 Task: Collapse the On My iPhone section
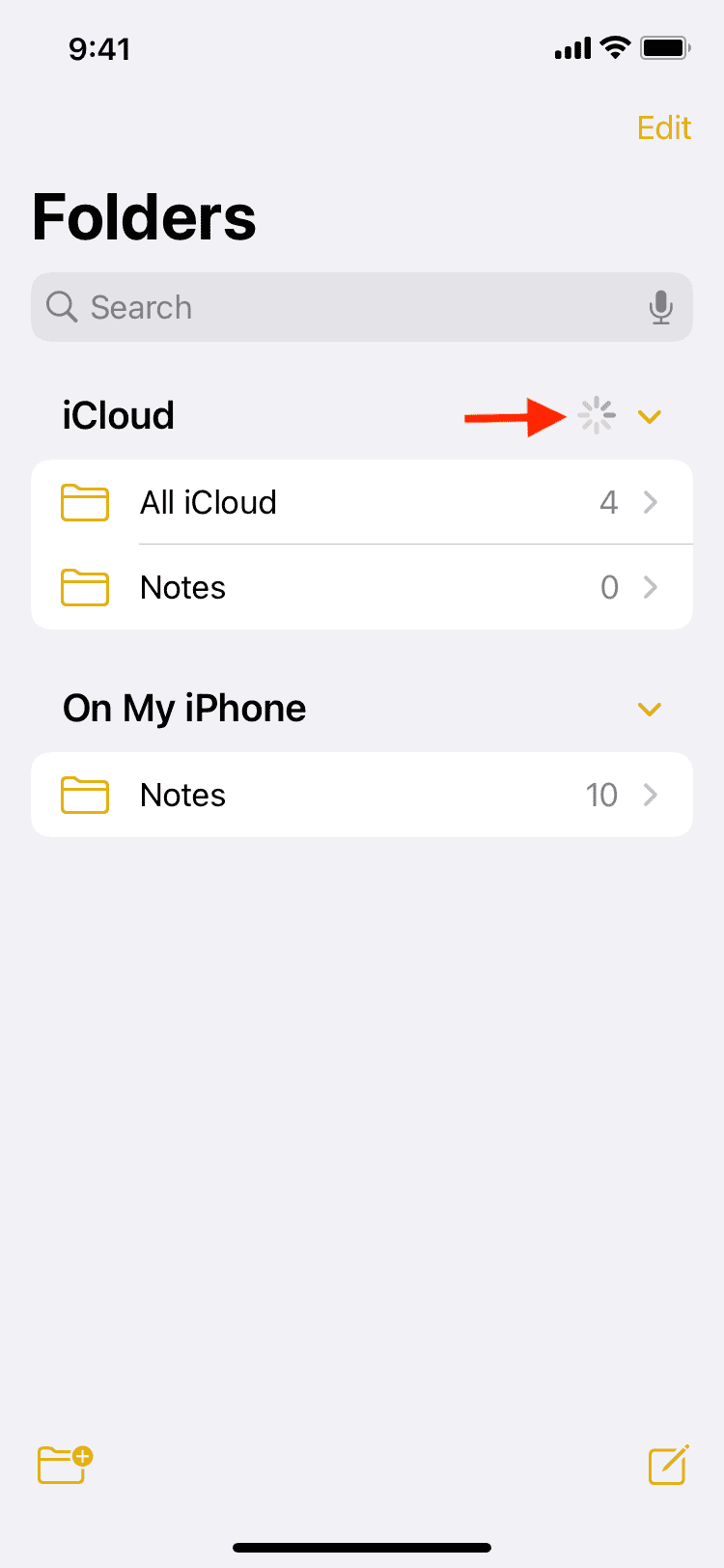click(x=650, y=710)
